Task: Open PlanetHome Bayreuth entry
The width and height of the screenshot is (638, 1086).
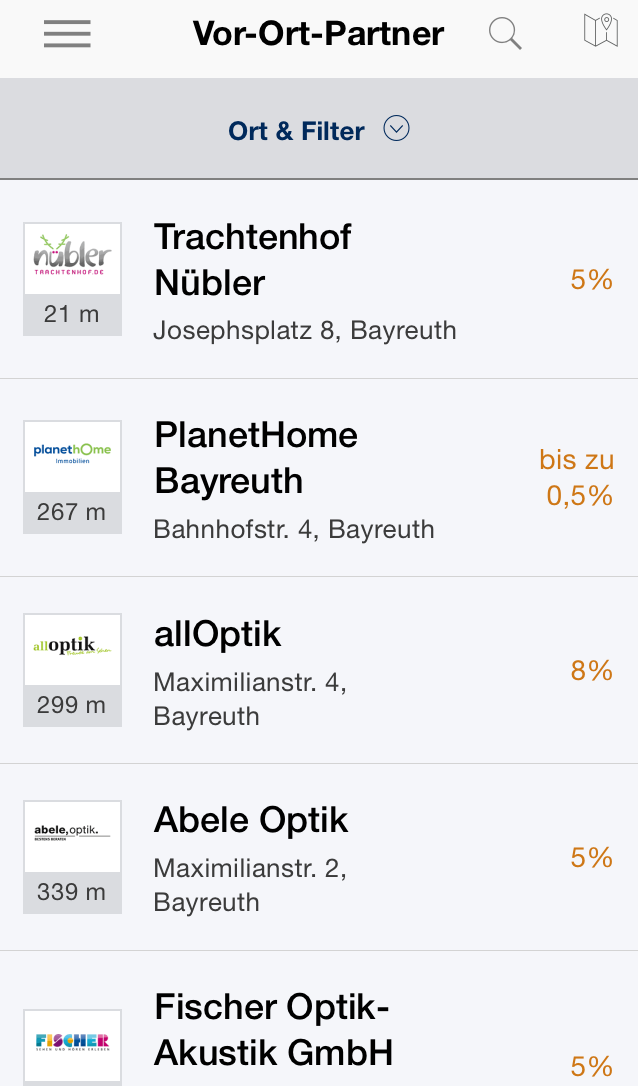Action: (319, 478)
